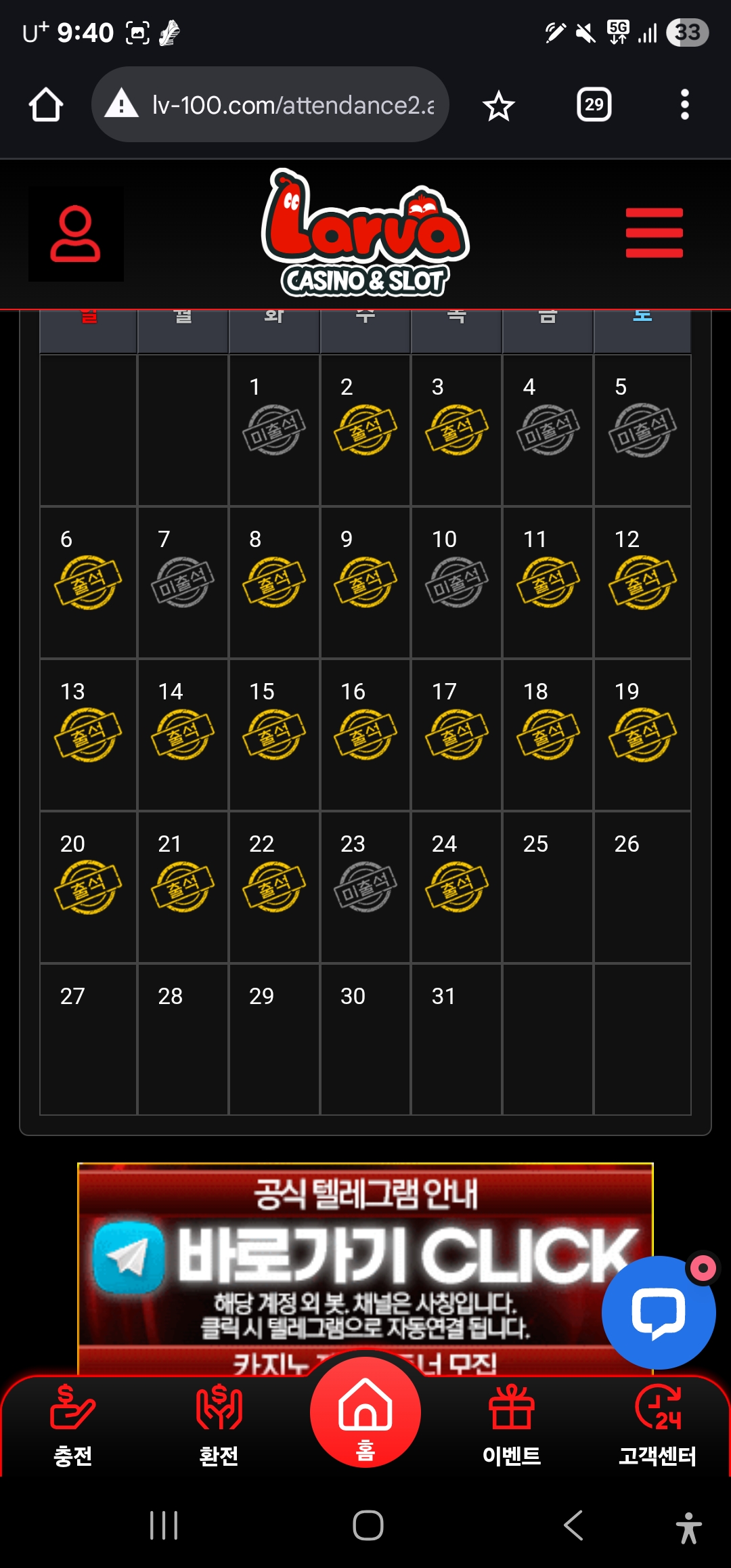Image resolution: width=731 pixels, height=1568 pixels.
Task: Go to 충전 deposit tab
Action: tap(73, 1424)
